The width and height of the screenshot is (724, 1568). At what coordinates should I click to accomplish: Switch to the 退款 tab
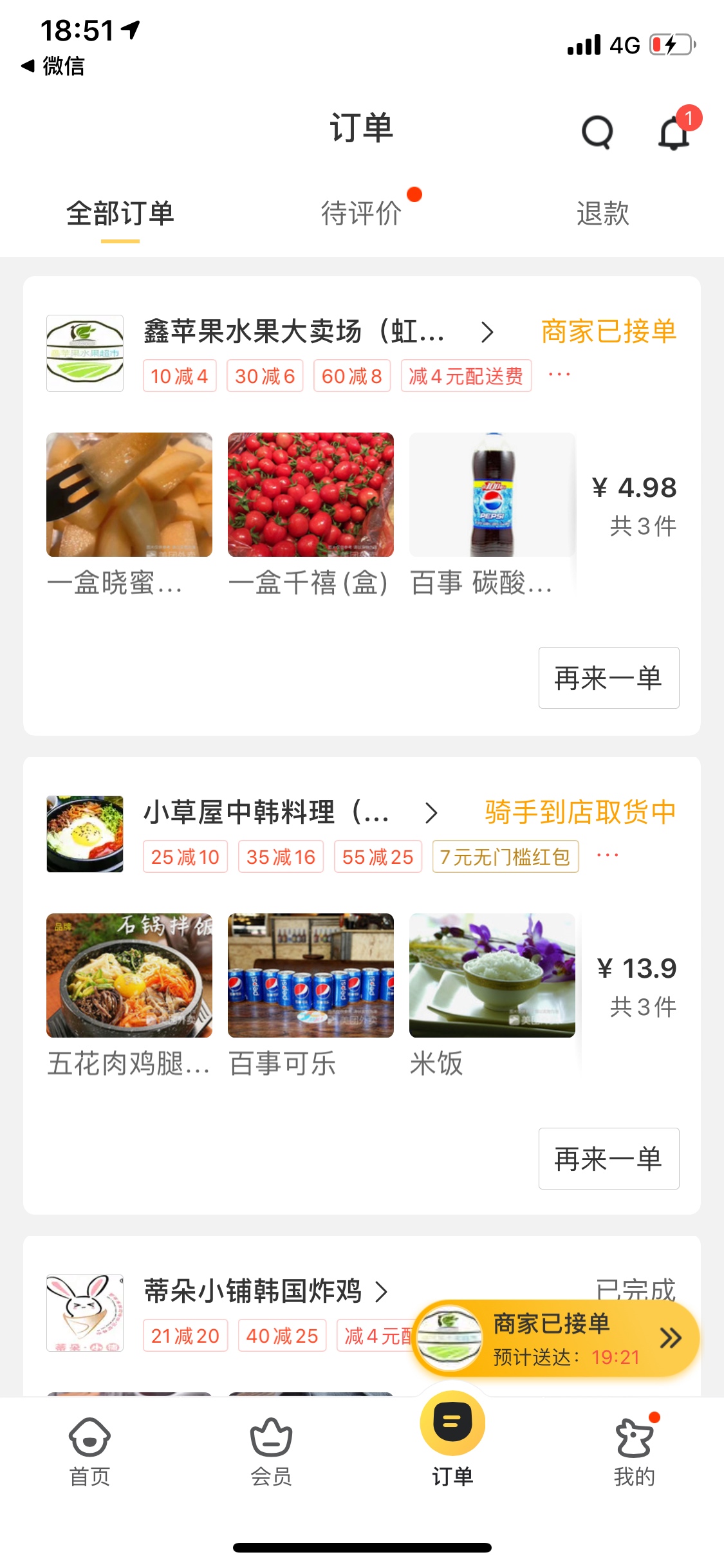click(x=602, y=213)
